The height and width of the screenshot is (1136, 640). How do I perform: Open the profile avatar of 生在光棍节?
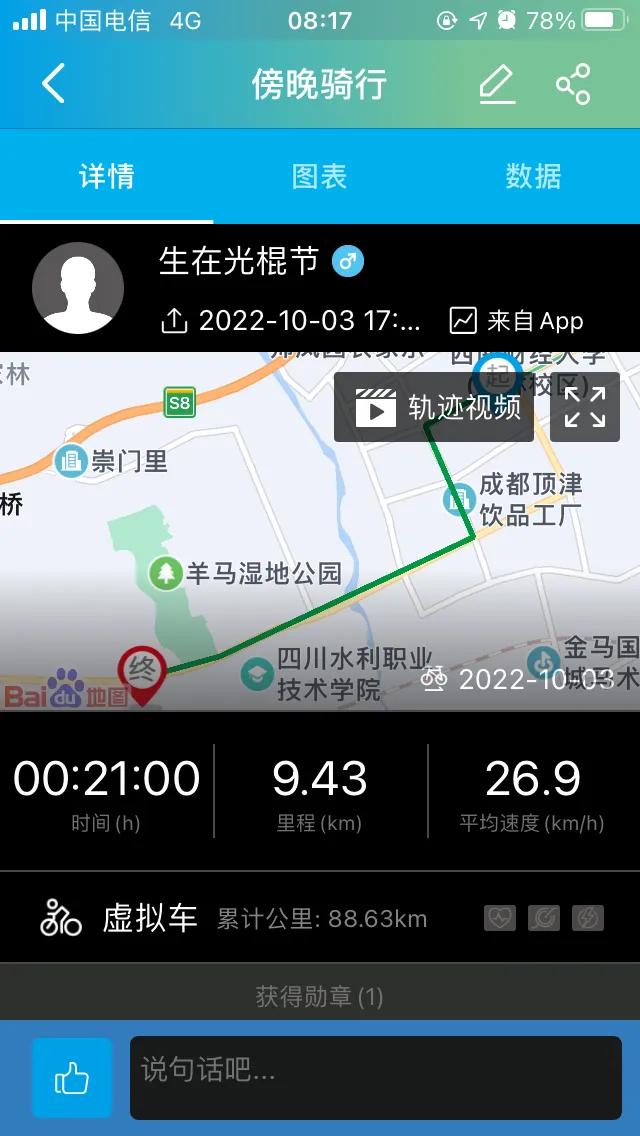(78, 288)
